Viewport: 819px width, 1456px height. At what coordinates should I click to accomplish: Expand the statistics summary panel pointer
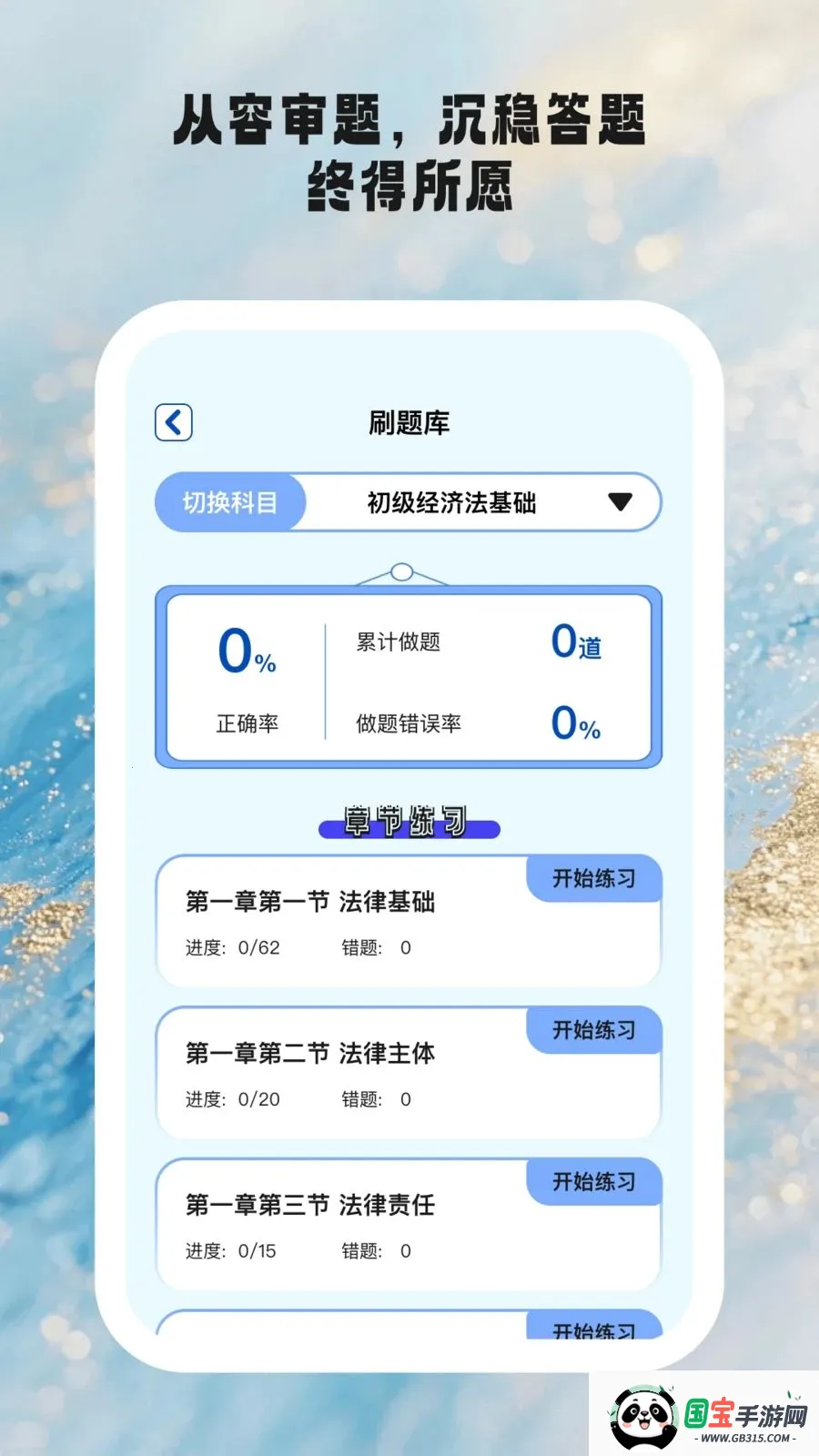pos(401,573)
